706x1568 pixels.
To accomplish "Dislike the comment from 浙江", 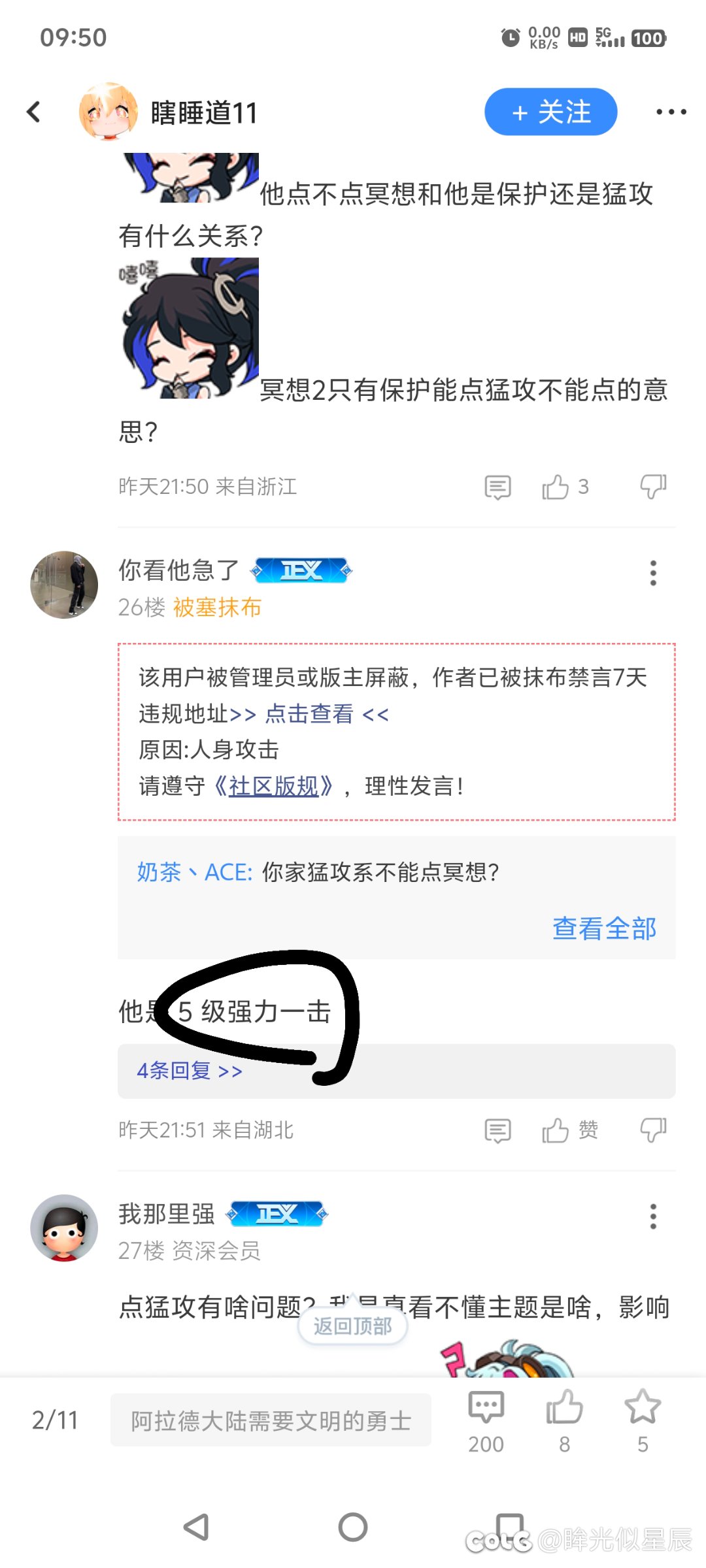I will [x=652, y=487].
